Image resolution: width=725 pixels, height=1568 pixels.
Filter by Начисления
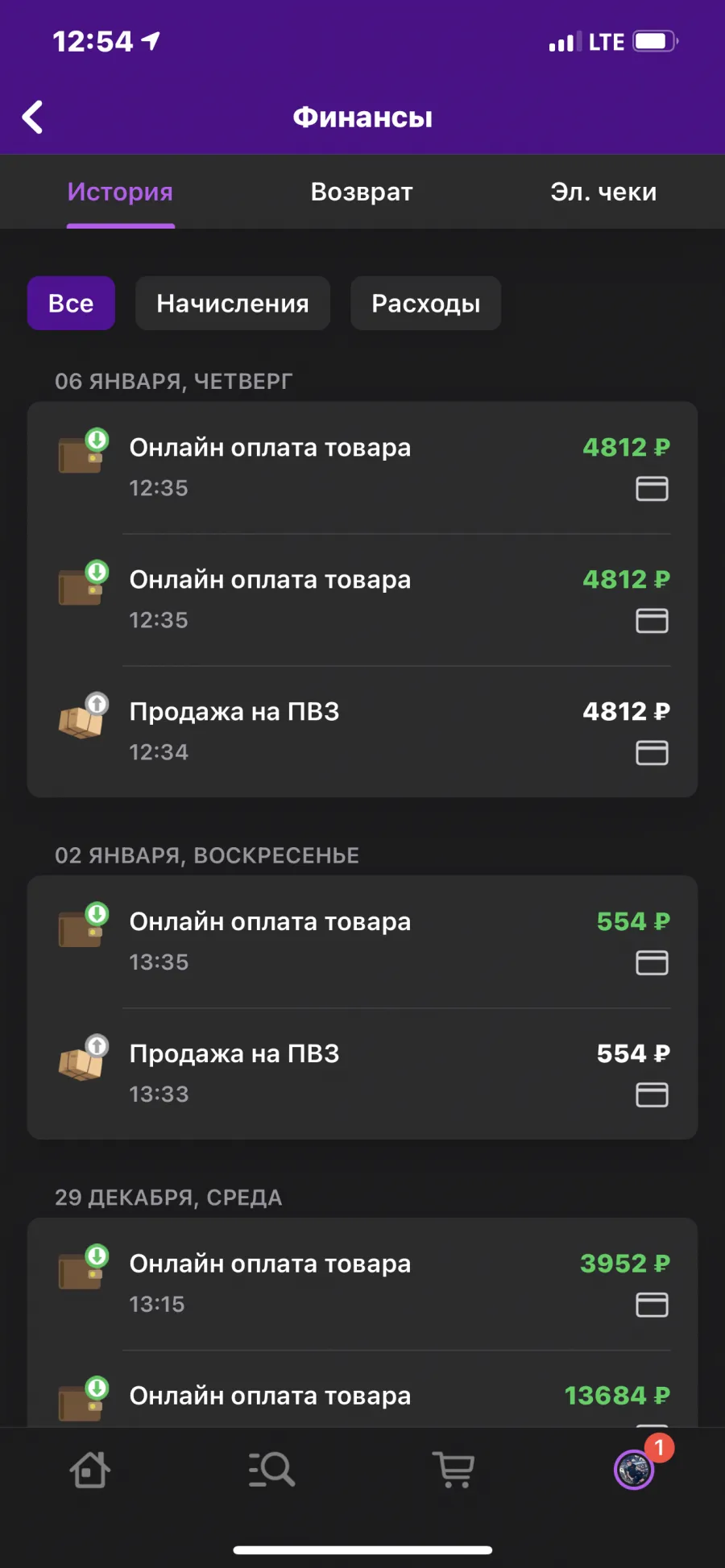click(233, 304)
